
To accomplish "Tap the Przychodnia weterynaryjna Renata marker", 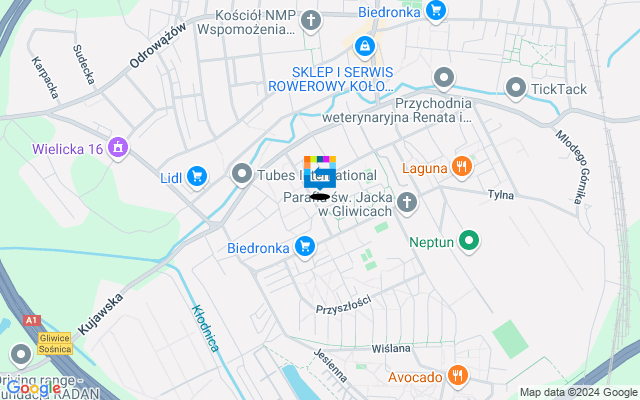I will point(444,76).
